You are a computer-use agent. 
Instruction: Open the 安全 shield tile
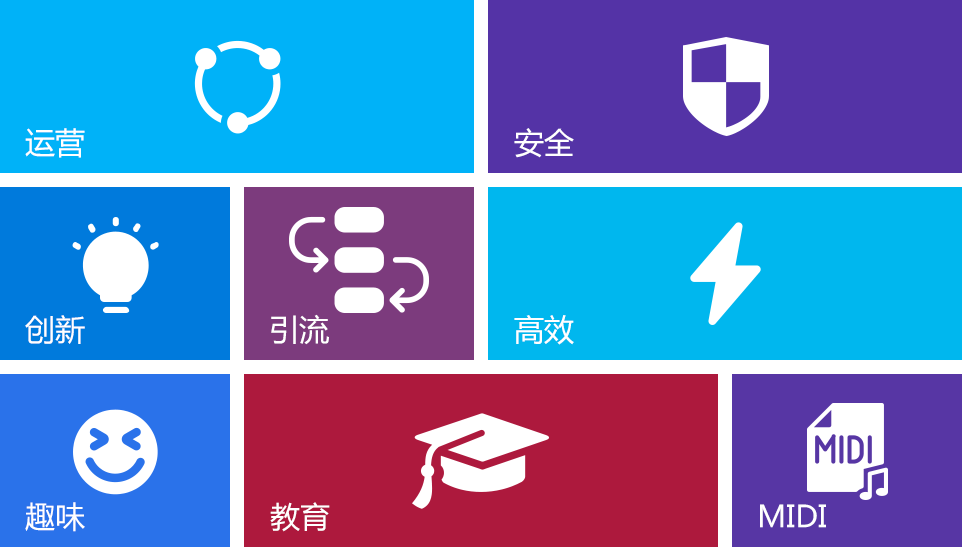[724, 87]
